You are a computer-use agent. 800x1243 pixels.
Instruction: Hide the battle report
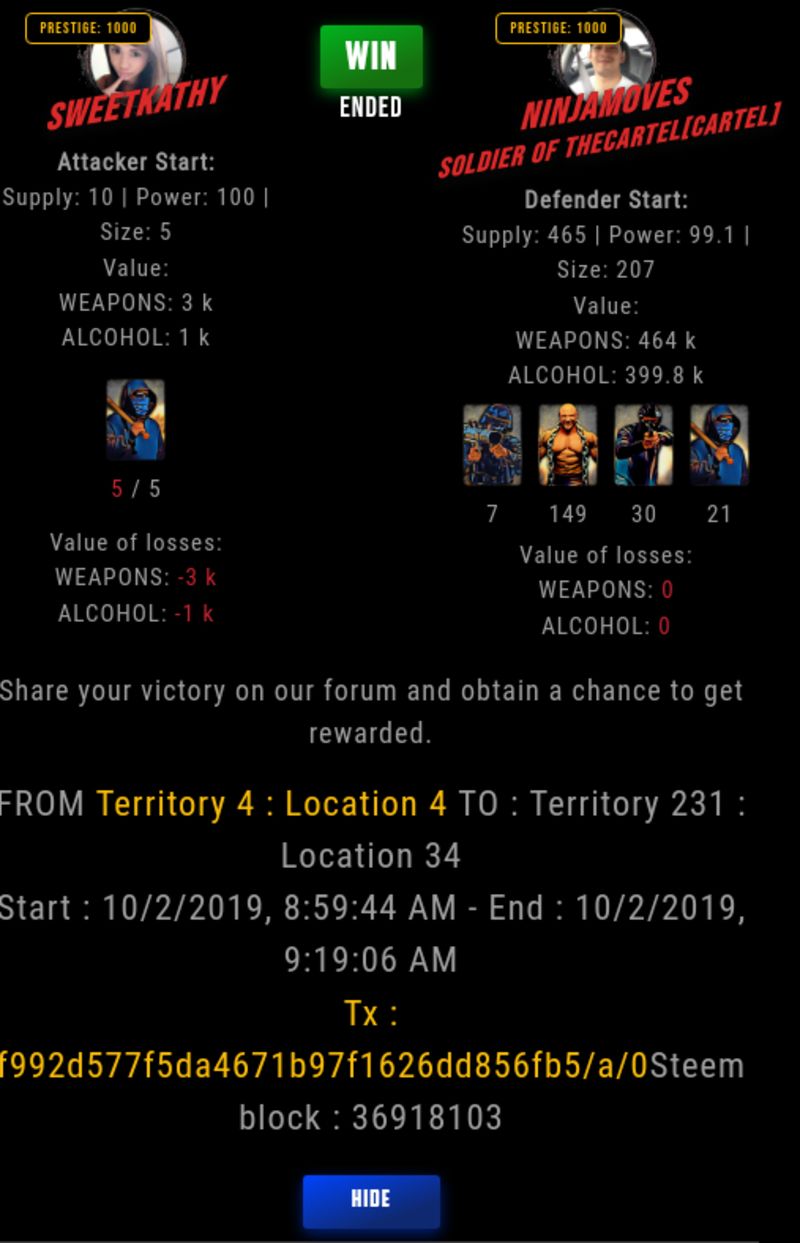[x=371, y=1200]
